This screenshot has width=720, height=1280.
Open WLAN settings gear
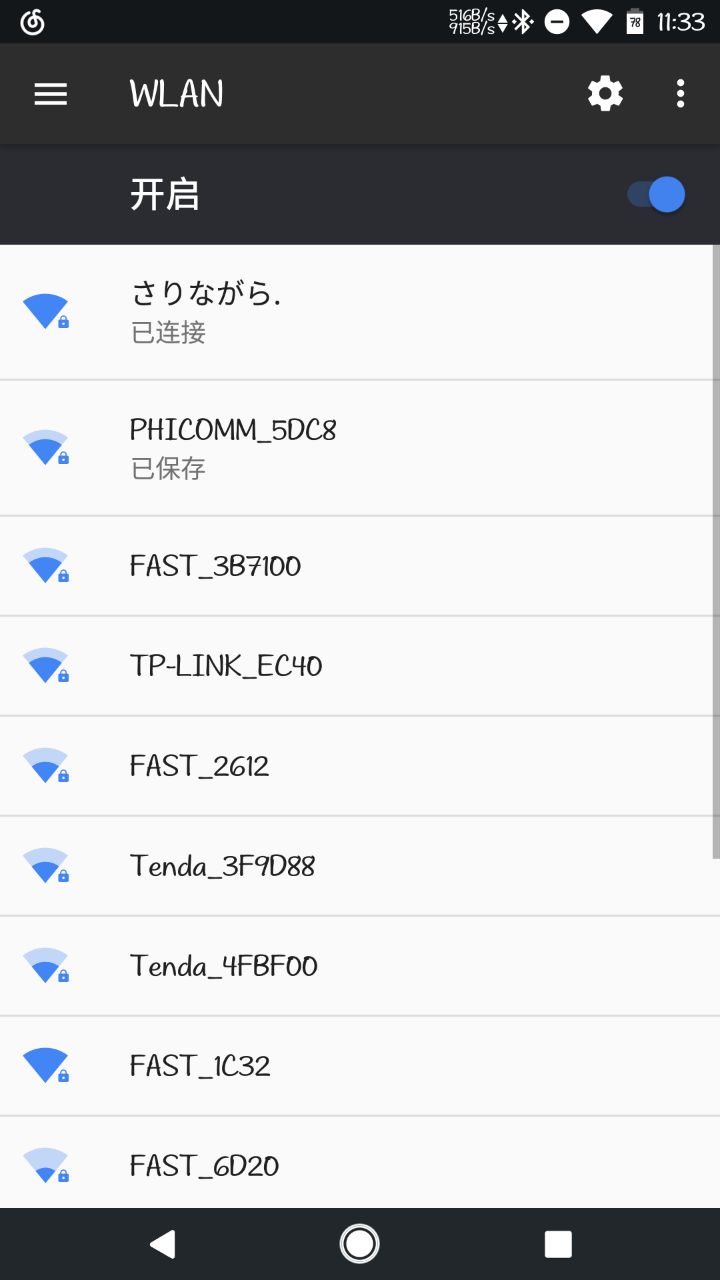[x=605, y=94]
